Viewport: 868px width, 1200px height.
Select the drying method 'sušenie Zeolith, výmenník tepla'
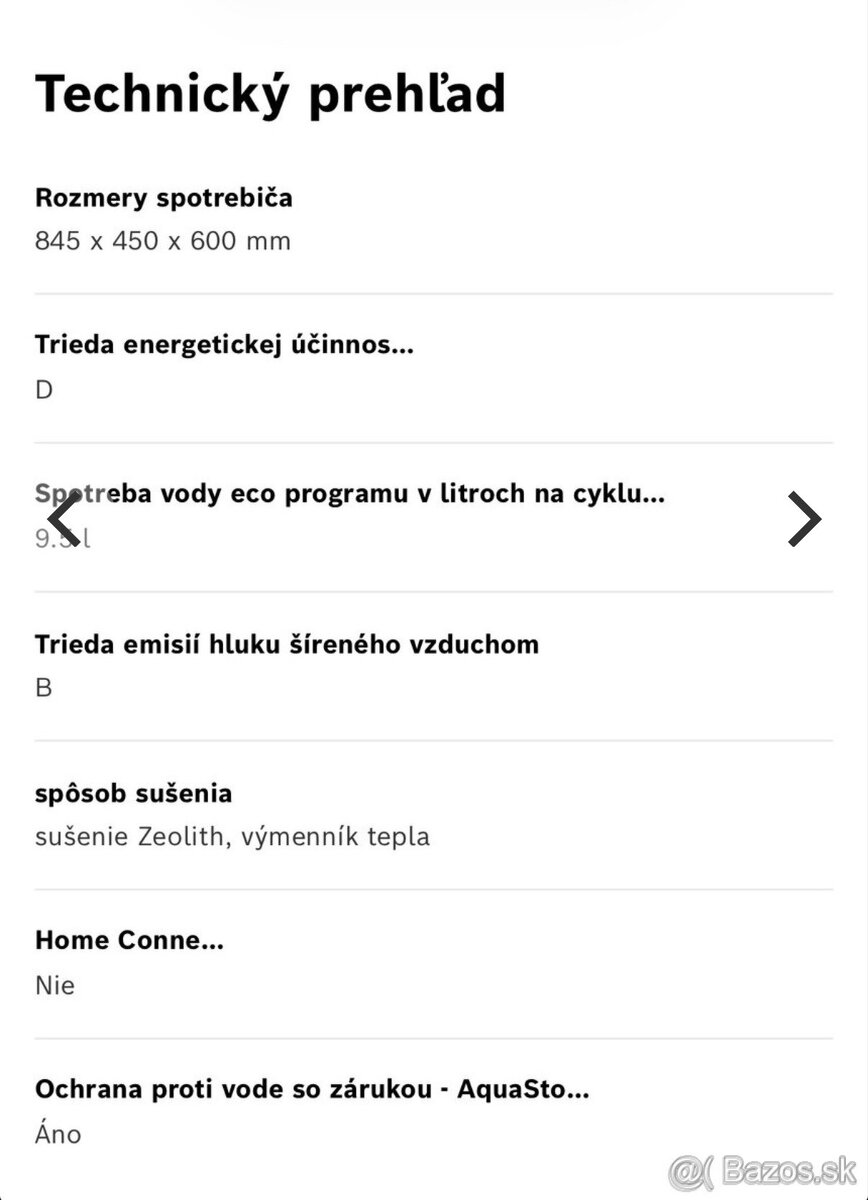(x=231, y=836)
